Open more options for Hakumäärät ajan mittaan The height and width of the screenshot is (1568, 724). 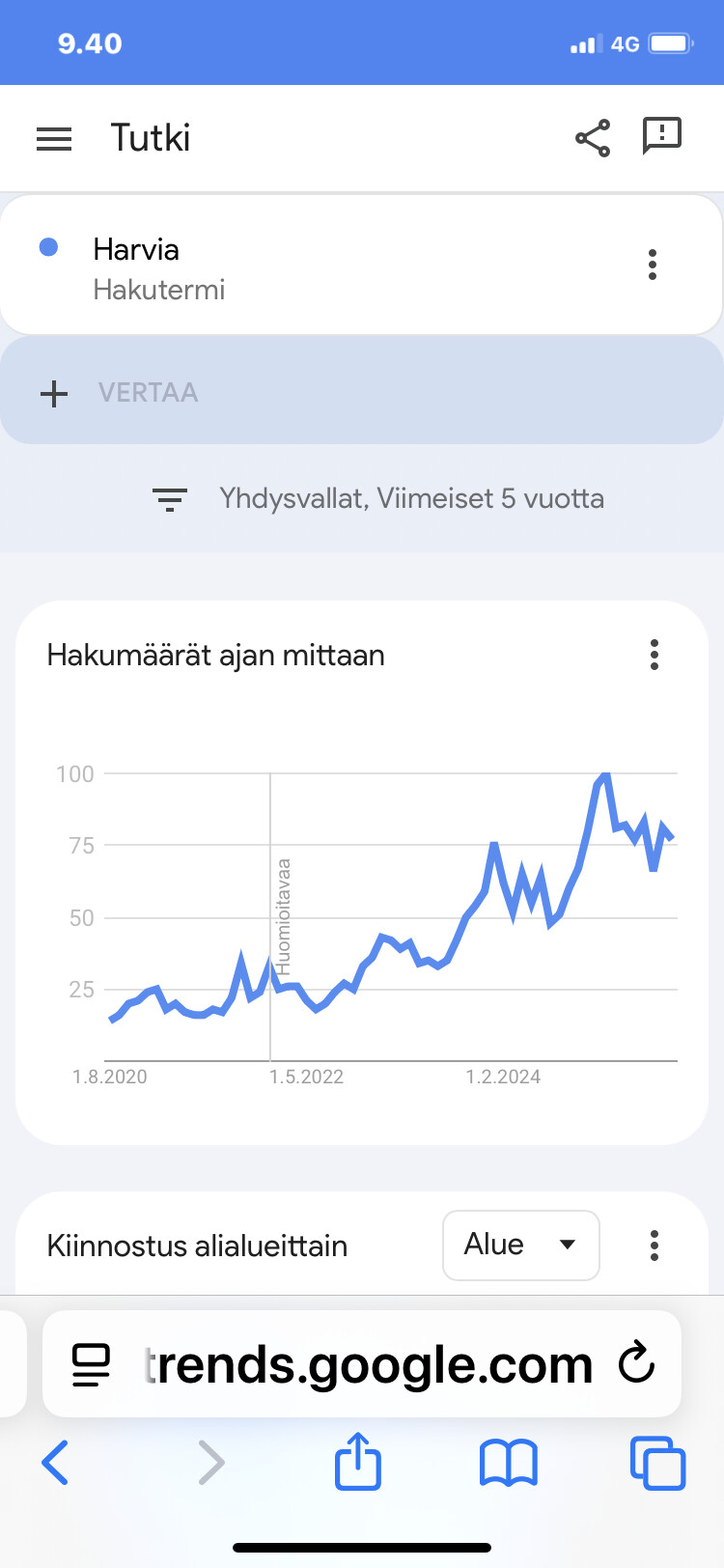pos(654,655)
